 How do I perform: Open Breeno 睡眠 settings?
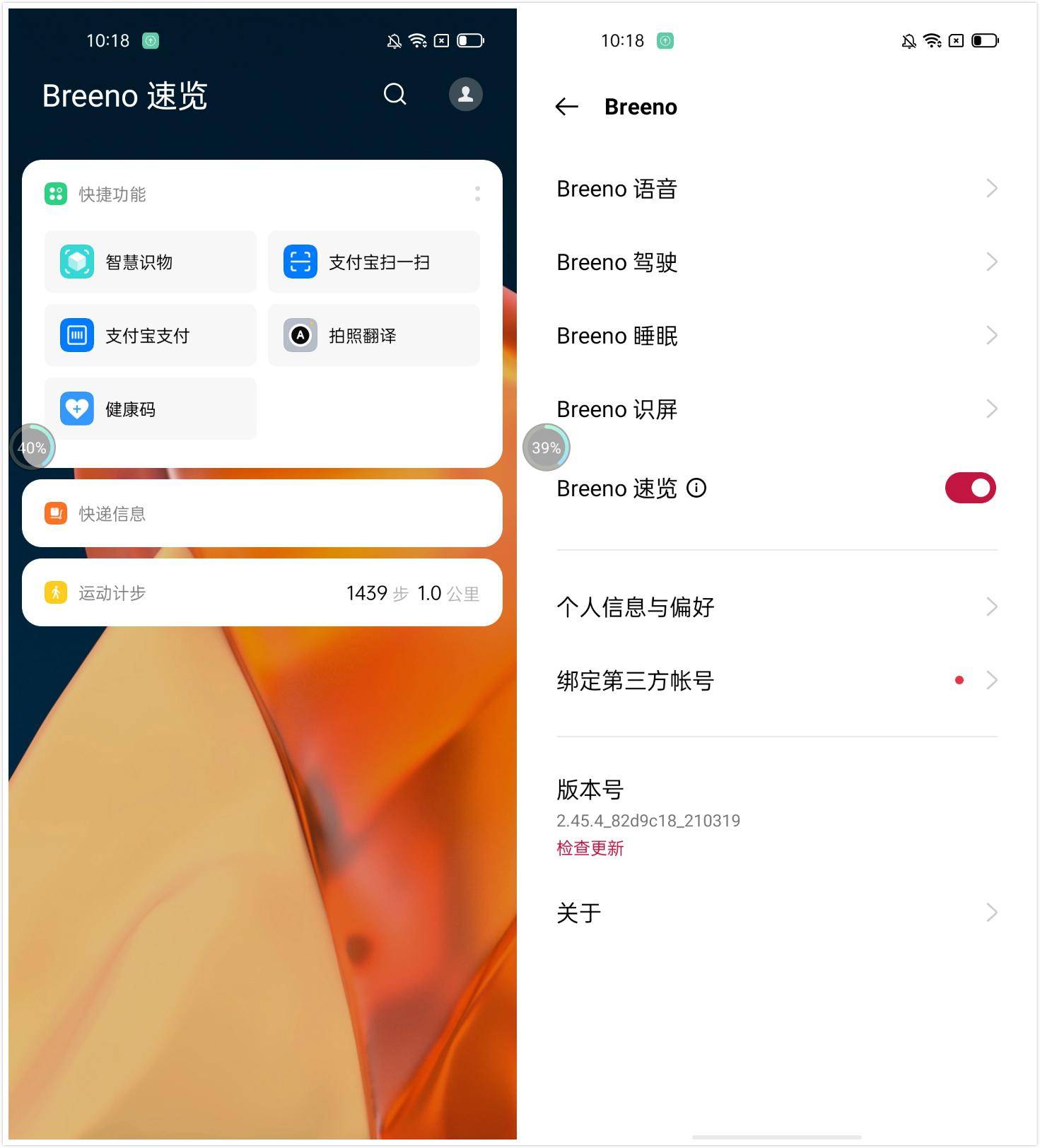(x=776, y=336)
